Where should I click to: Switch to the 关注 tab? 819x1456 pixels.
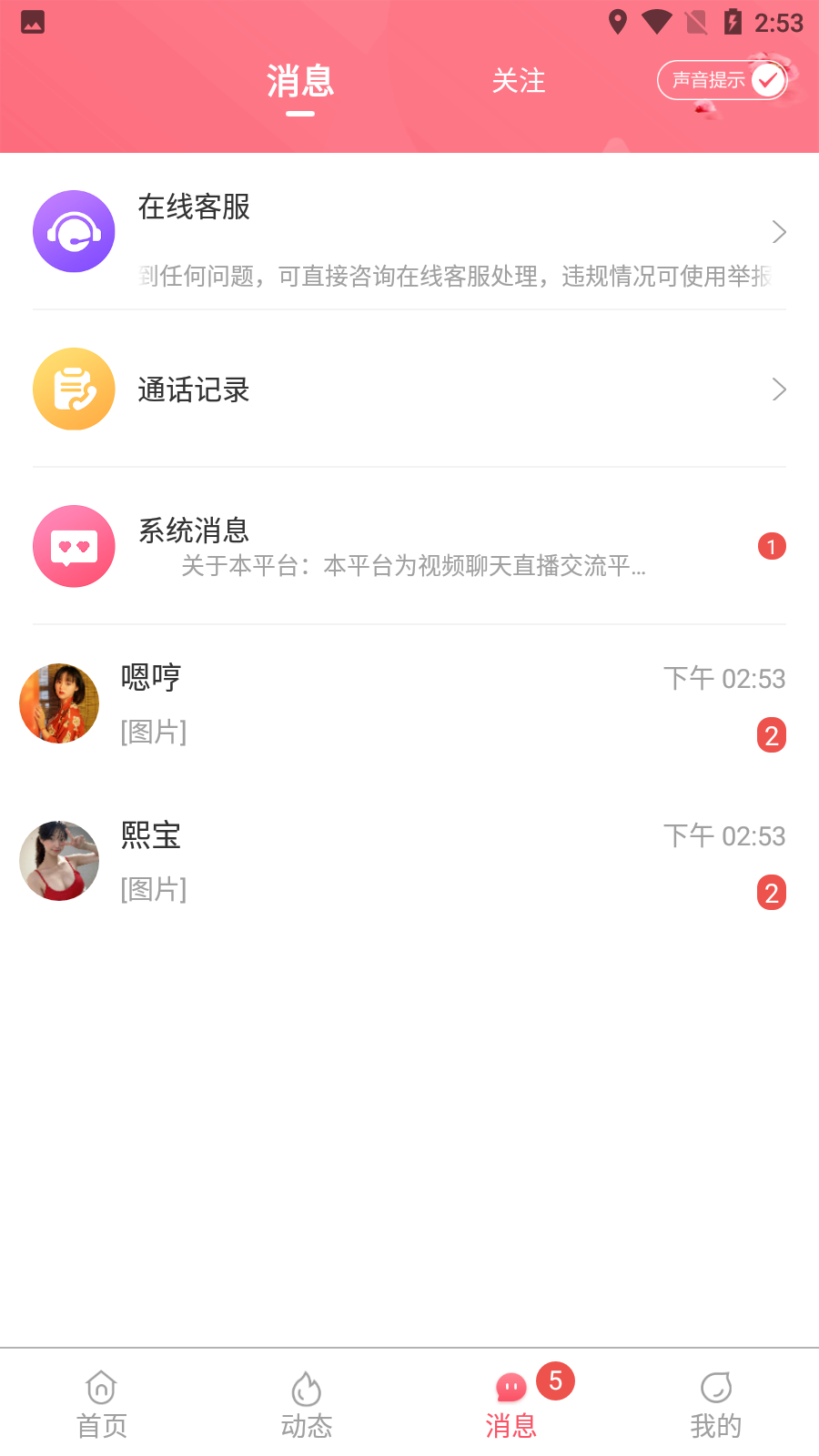click(519, 81)
